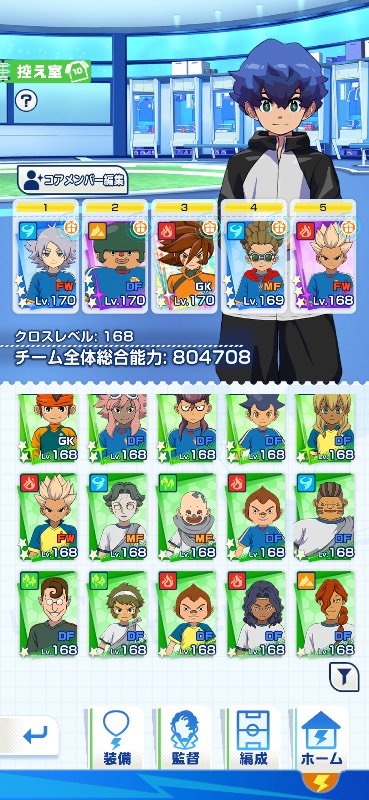Open the filter funnel icon

tap(344, 677)
